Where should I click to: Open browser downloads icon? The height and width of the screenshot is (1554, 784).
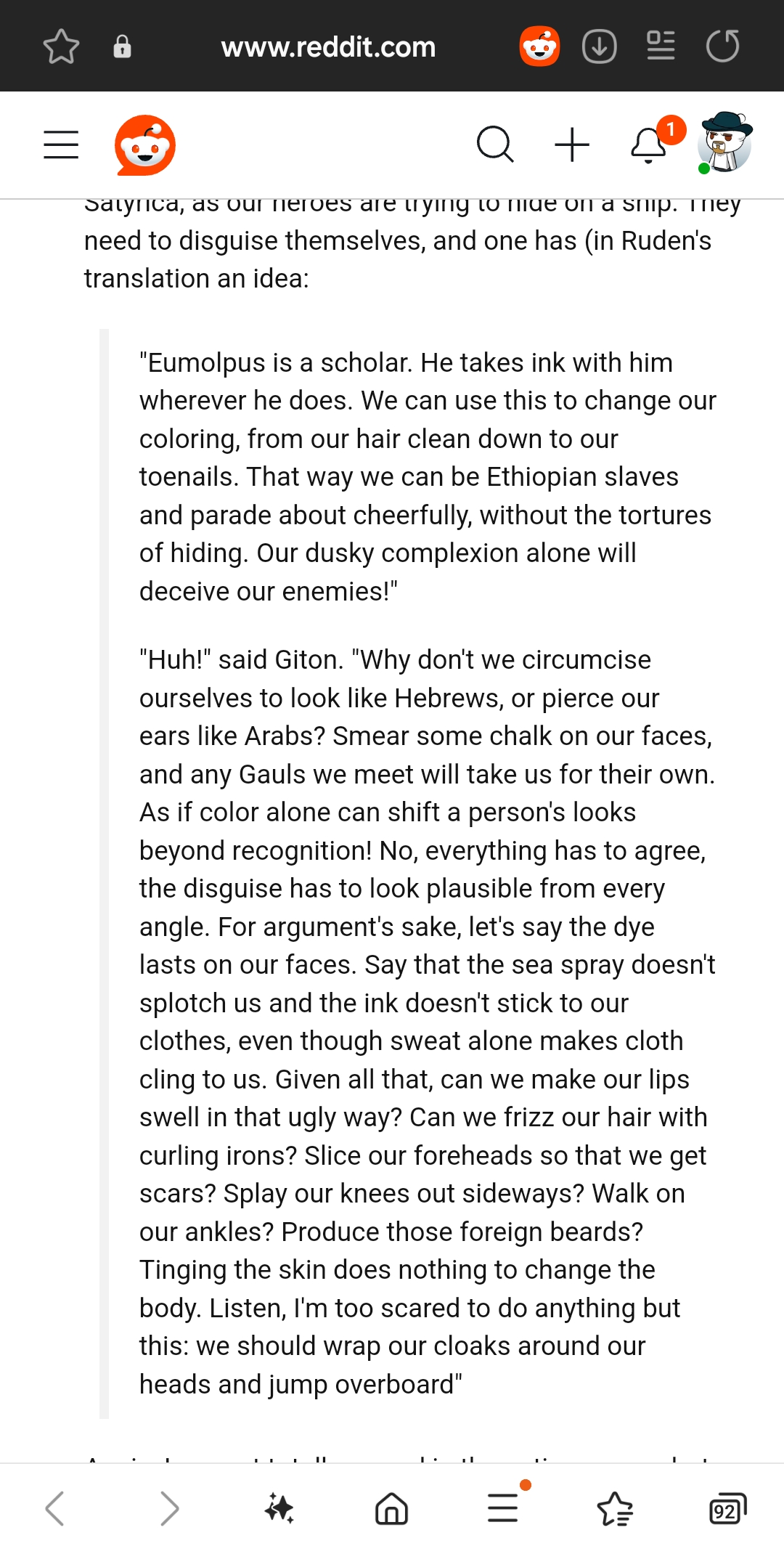tap(600, 46)
